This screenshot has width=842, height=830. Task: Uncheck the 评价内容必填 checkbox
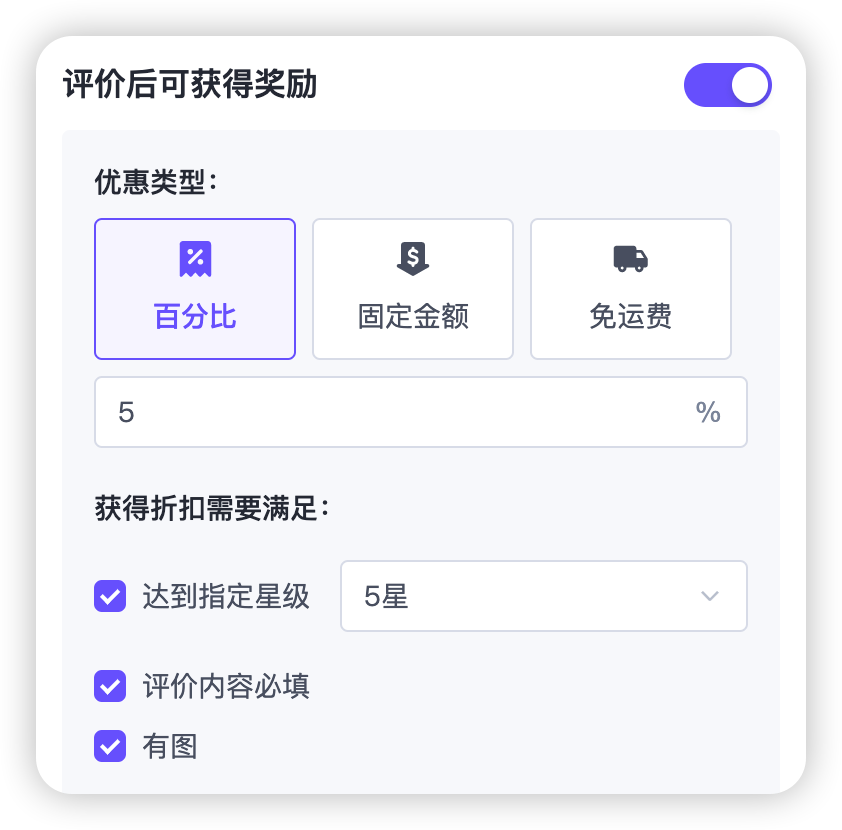[110, 686]
